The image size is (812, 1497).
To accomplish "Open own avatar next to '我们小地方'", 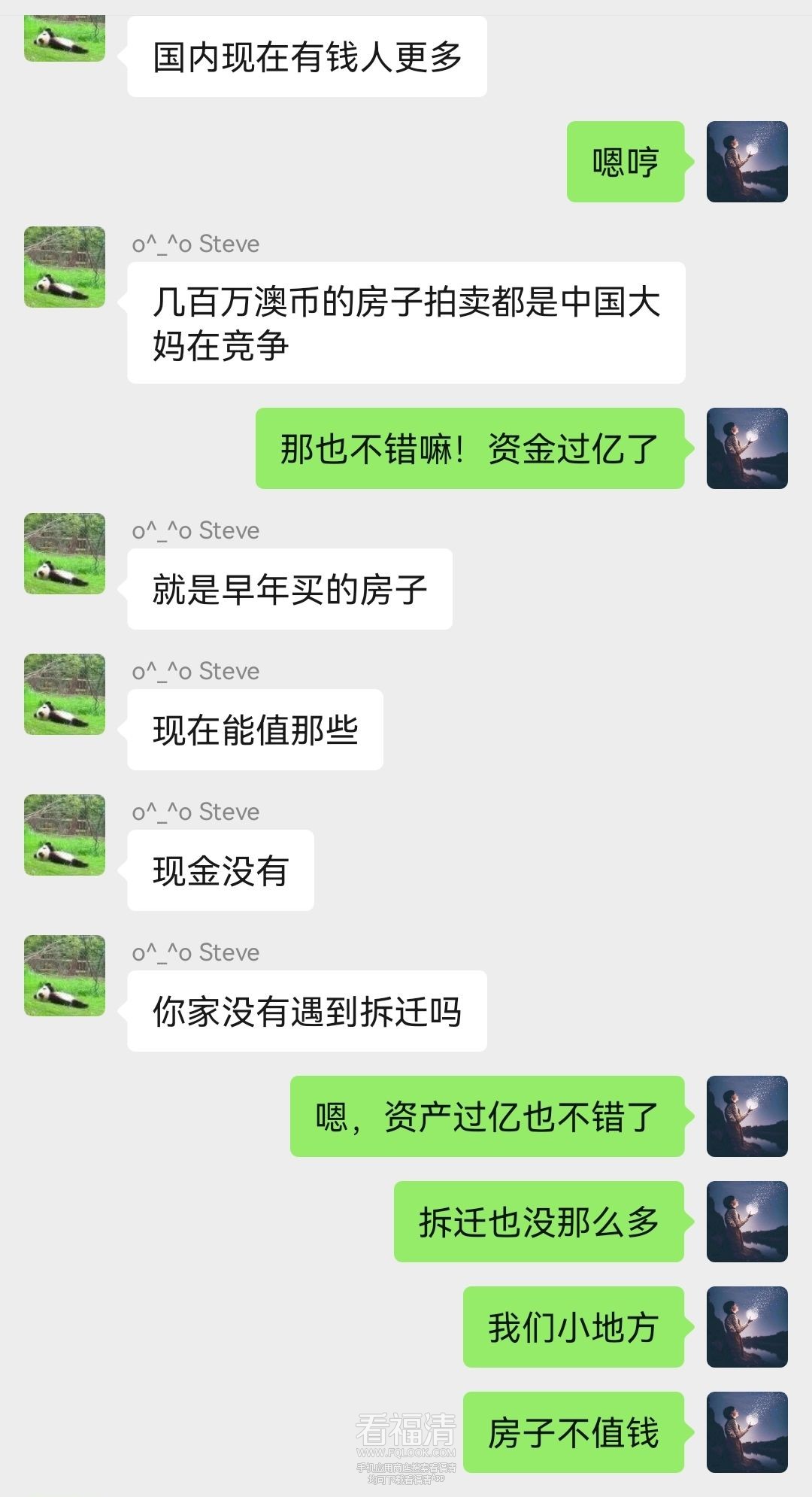I will 747,1327.
